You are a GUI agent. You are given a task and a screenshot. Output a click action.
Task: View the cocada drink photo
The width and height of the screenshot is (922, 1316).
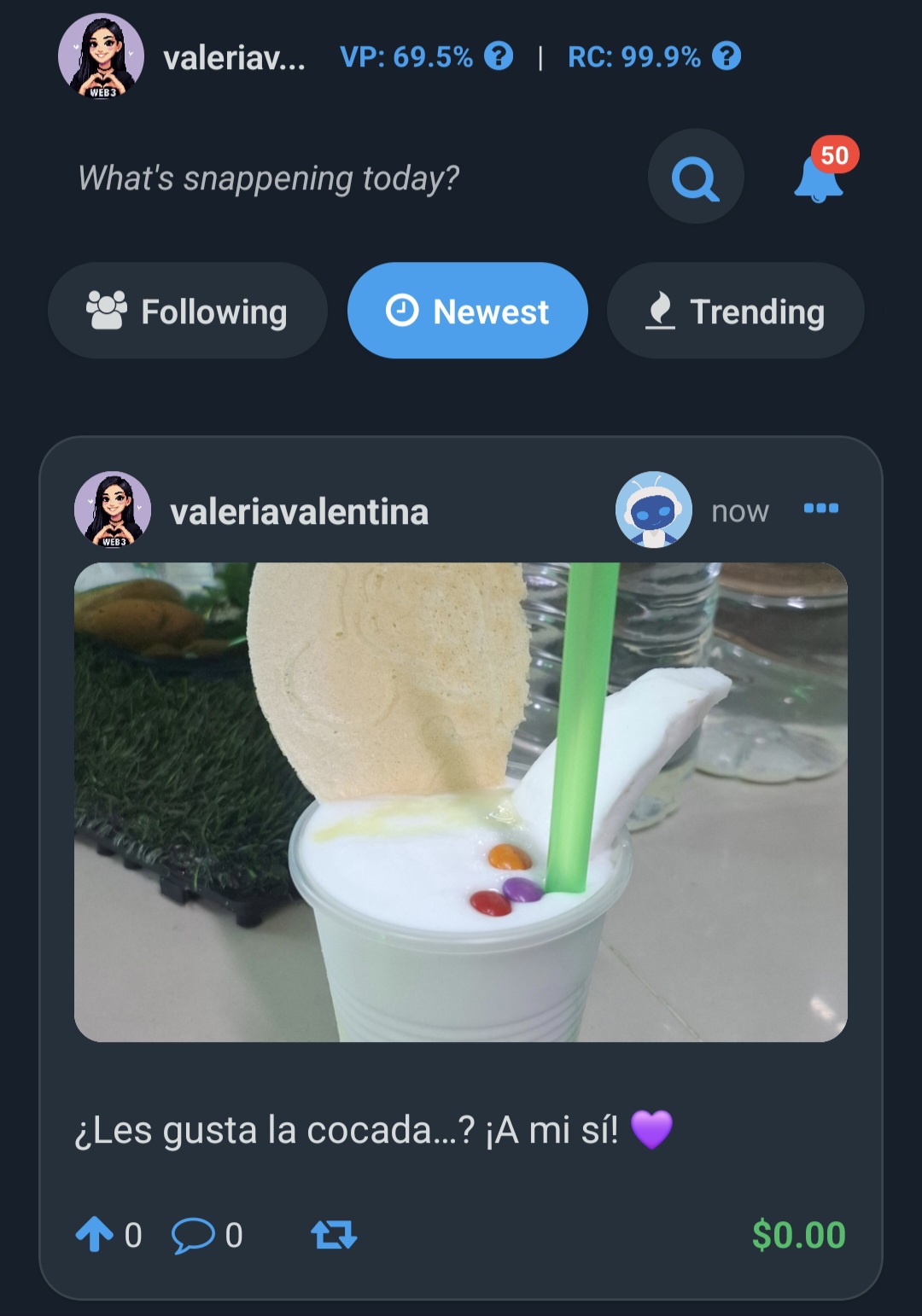tap(461, 801)
